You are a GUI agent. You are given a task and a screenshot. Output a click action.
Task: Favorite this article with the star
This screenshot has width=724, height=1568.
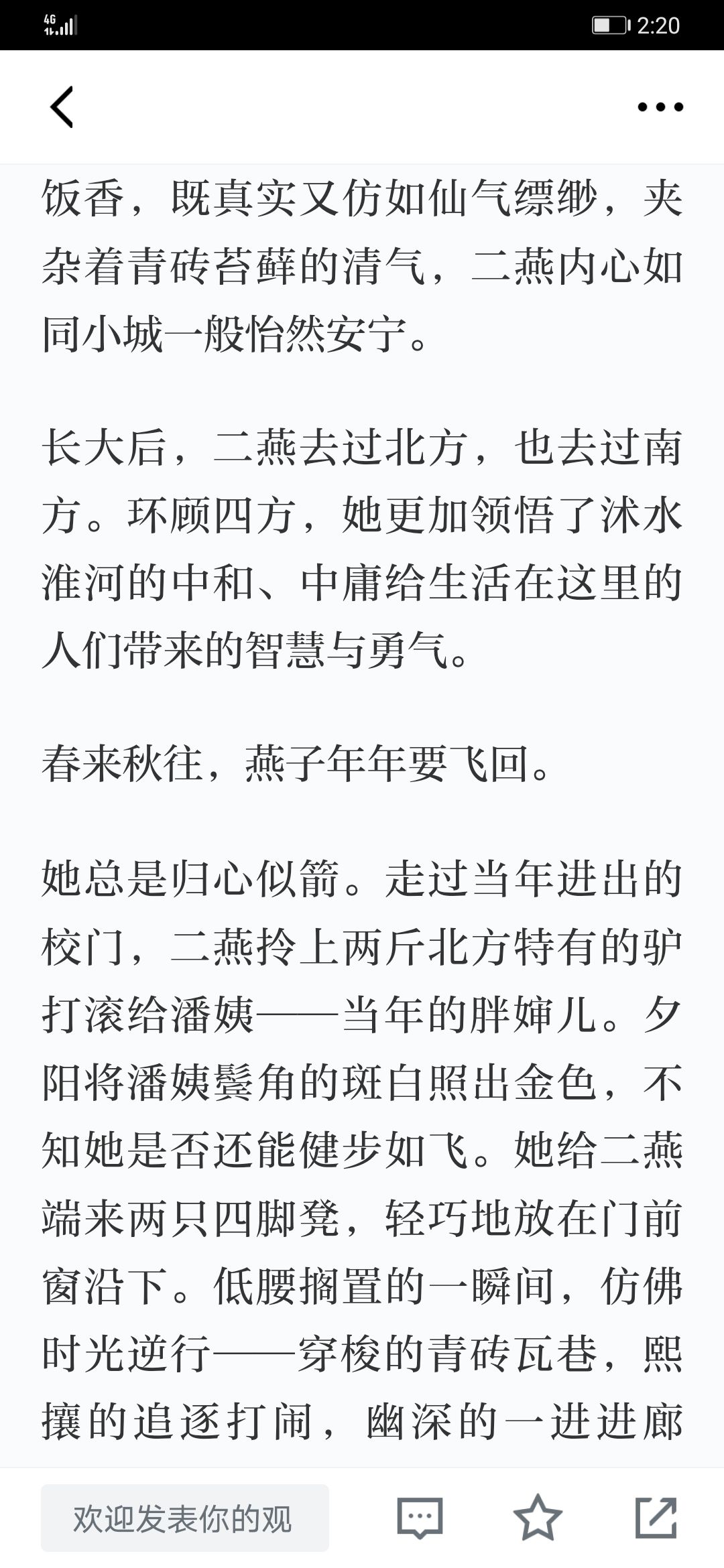[538, 1517]
